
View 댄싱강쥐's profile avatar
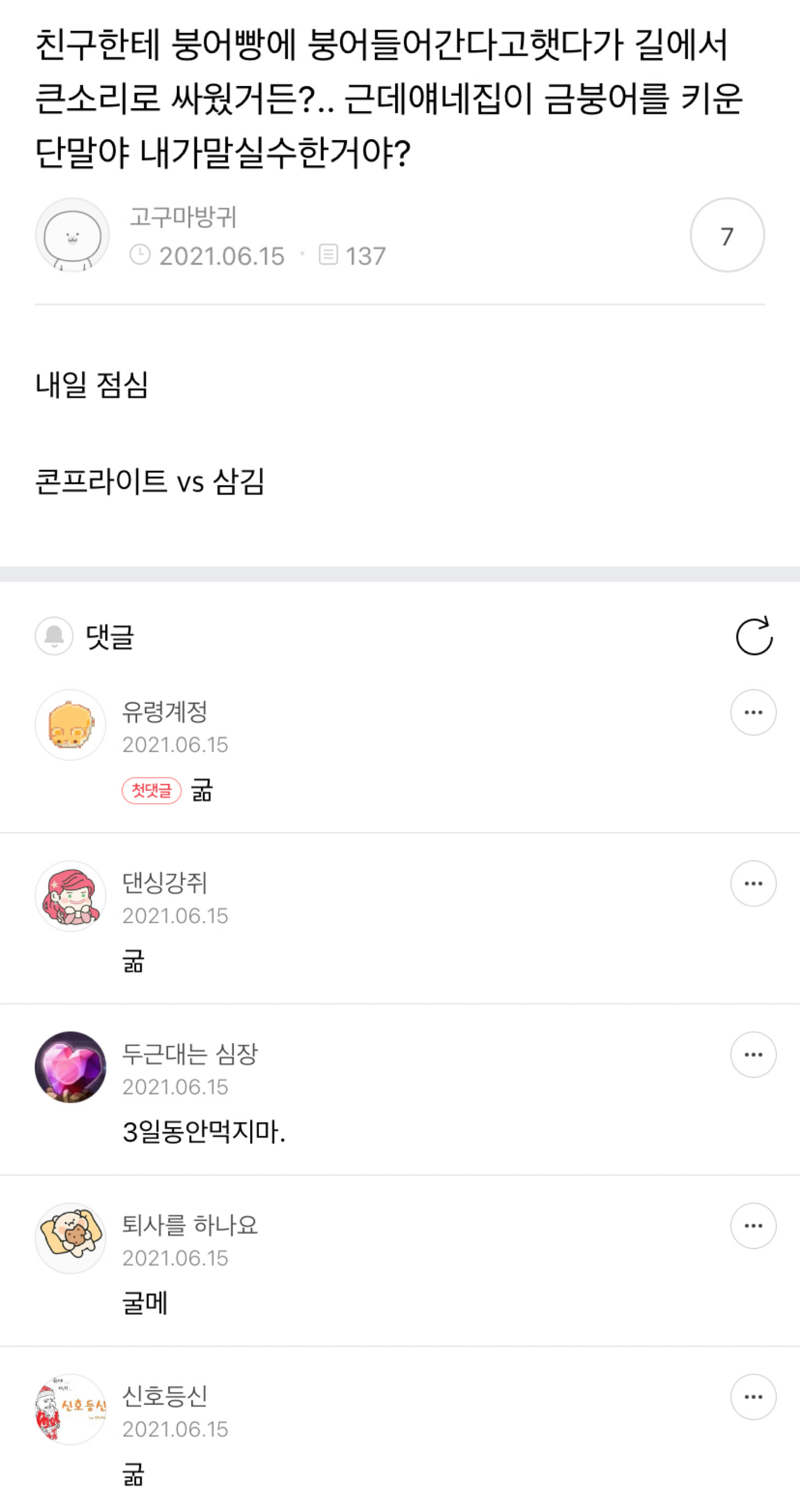point(70,896)
